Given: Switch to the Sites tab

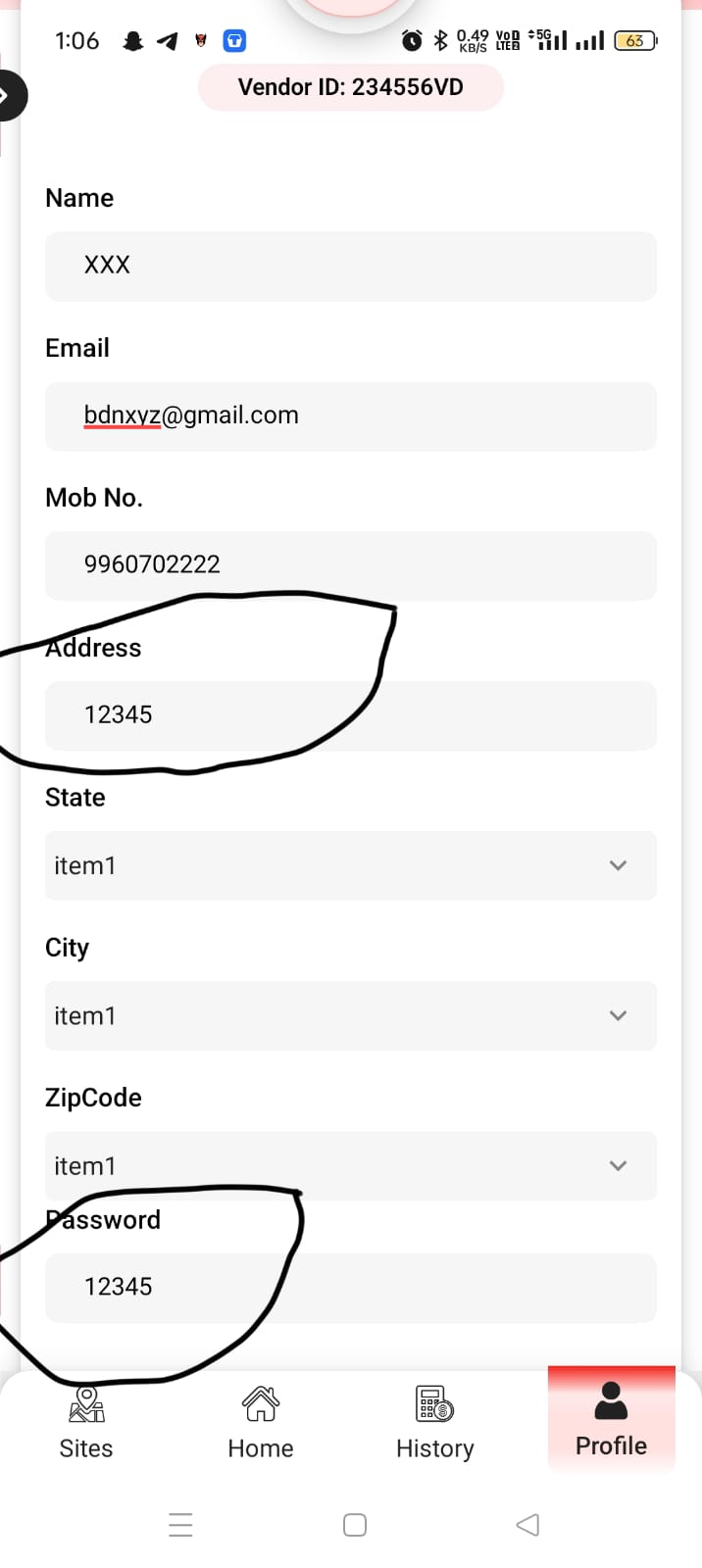Looking at the screenshot, I should point(86,1423).
